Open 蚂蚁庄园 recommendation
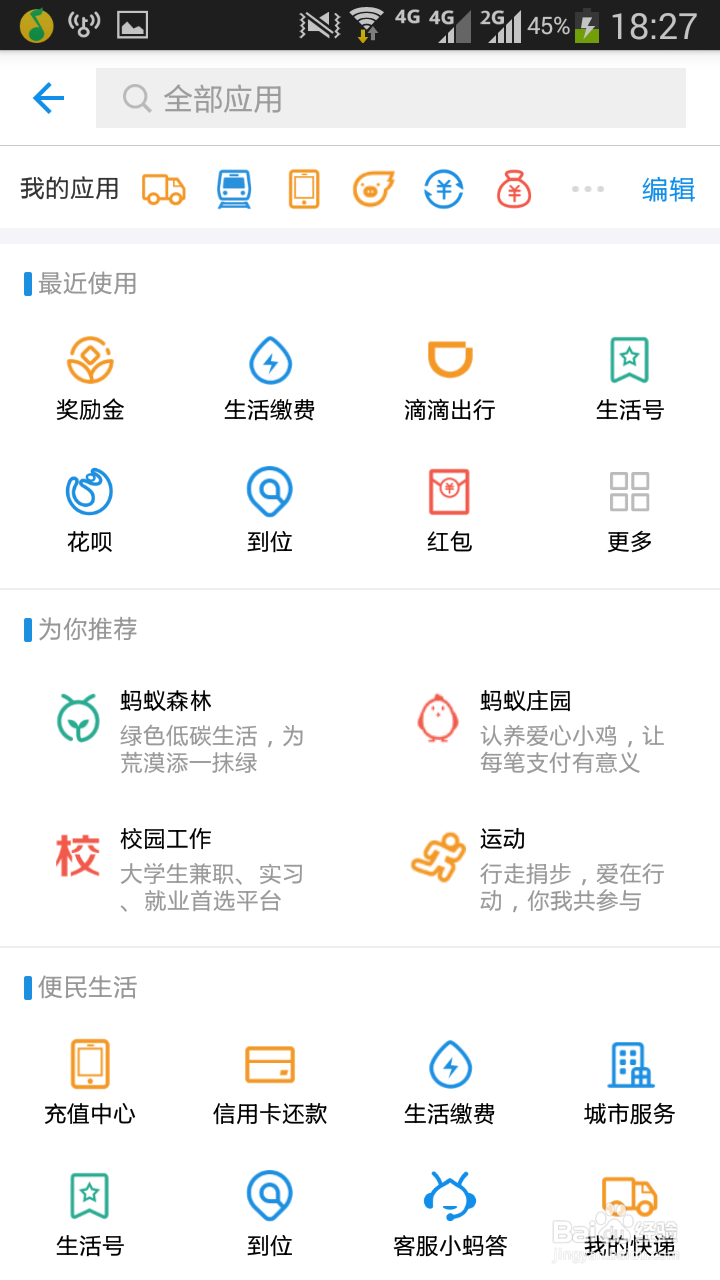 pos(541,730)
